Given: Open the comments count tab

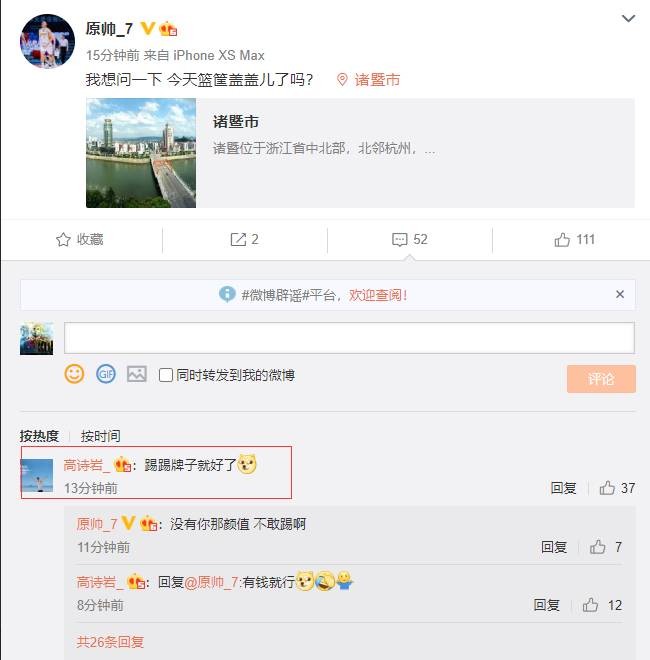Looking at the screenshot, I should [x=410, y=240].
